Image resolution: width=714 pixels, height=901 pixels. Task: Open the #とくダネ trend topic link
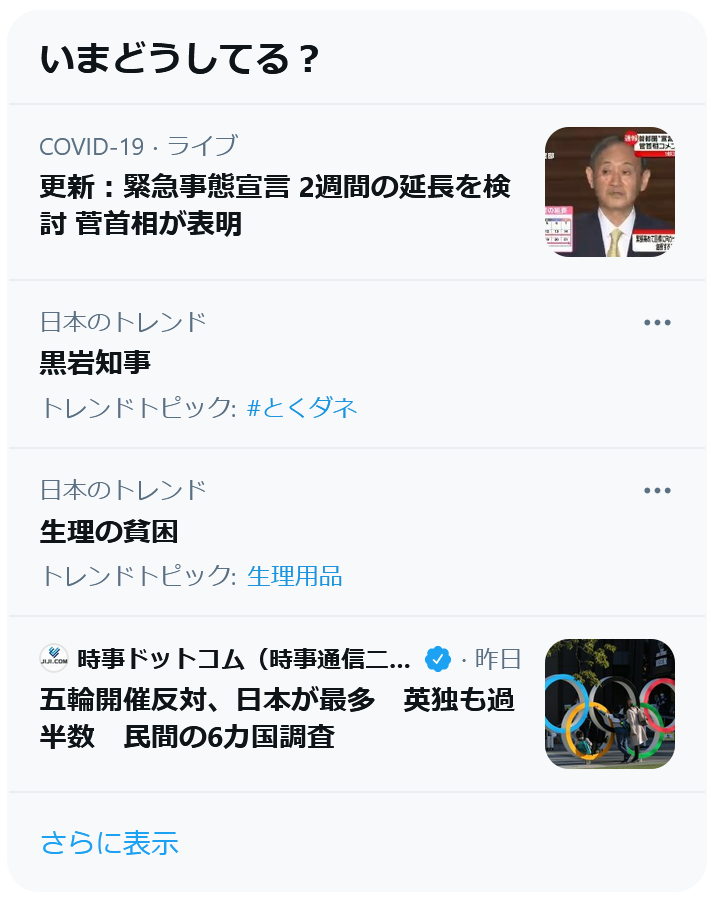coord(302,408)
